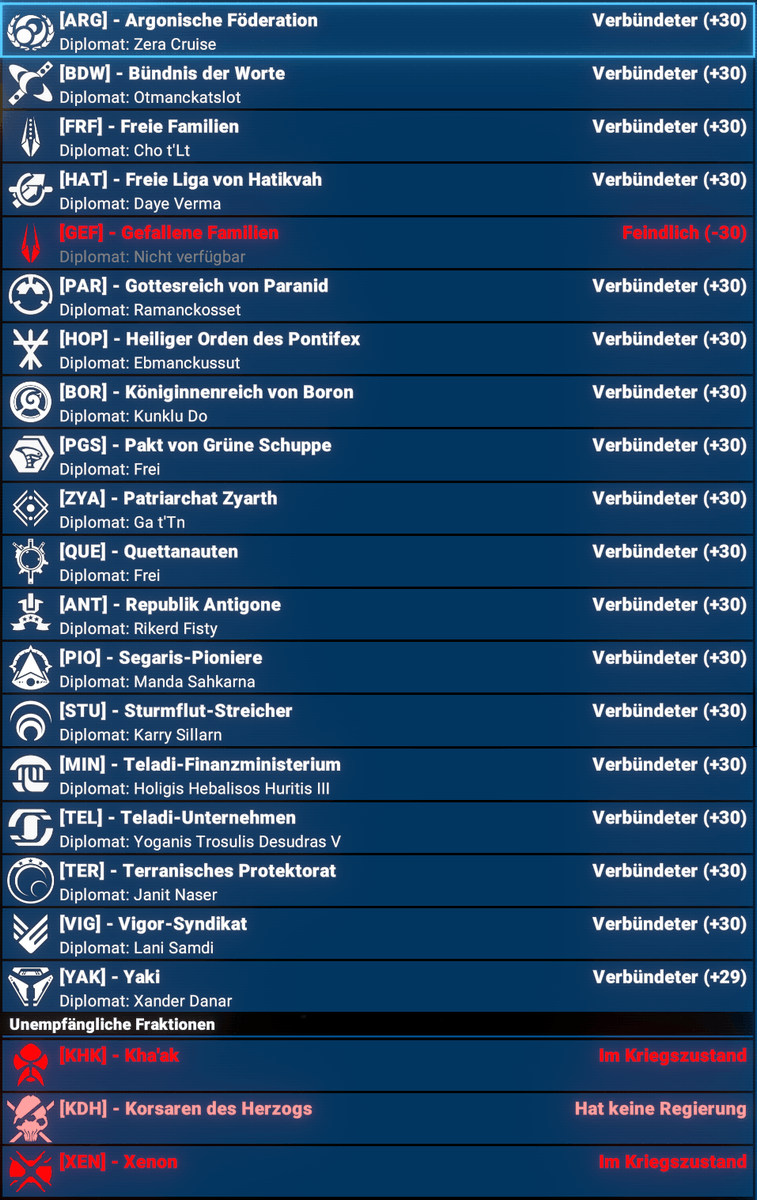Viewport: 757px width, 1200px height.
Task: Open Königinnenreich von Boron row
Action: [x=378, y=403]
